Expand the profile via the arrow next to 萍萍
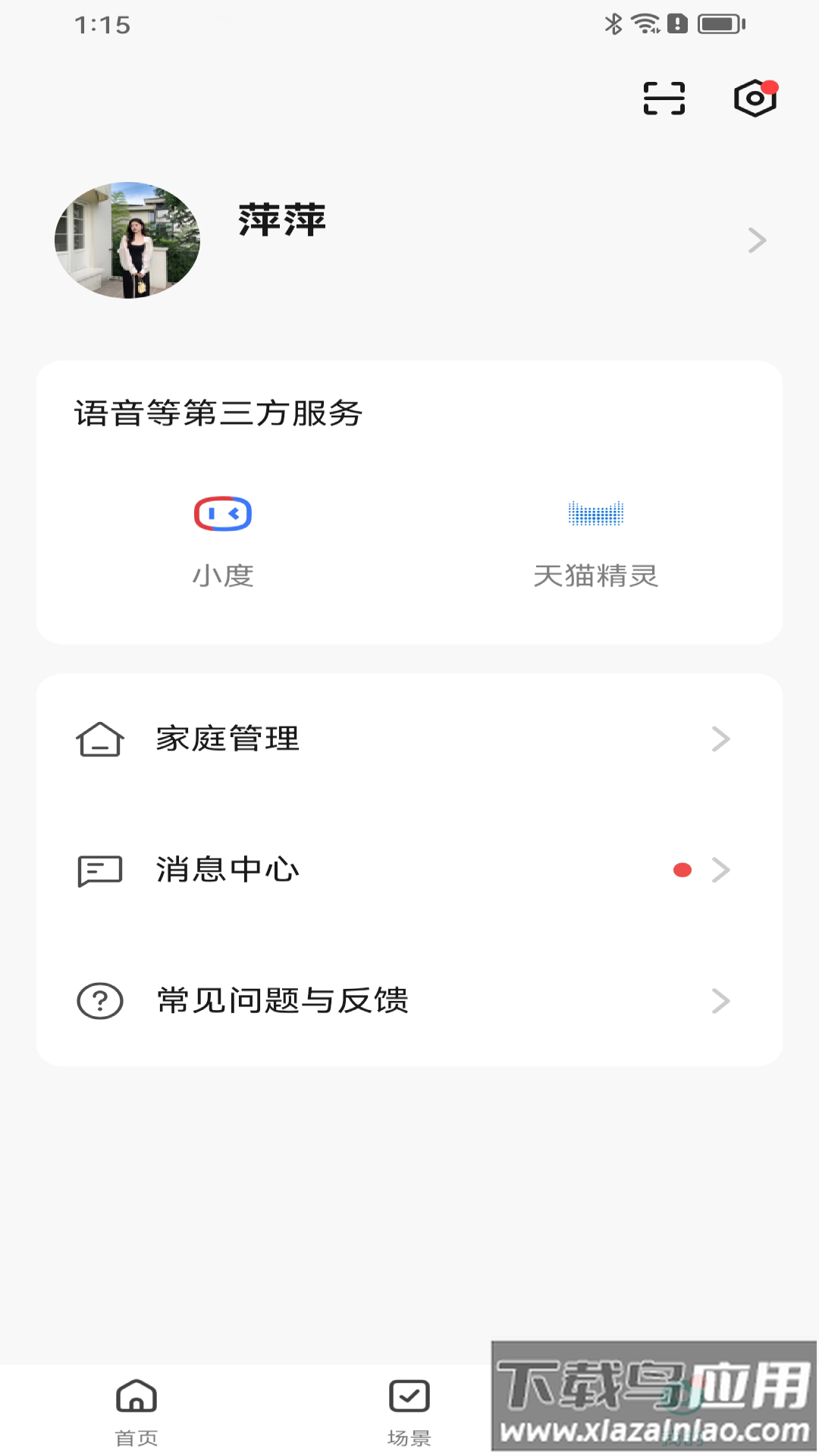 coord(757,240)
